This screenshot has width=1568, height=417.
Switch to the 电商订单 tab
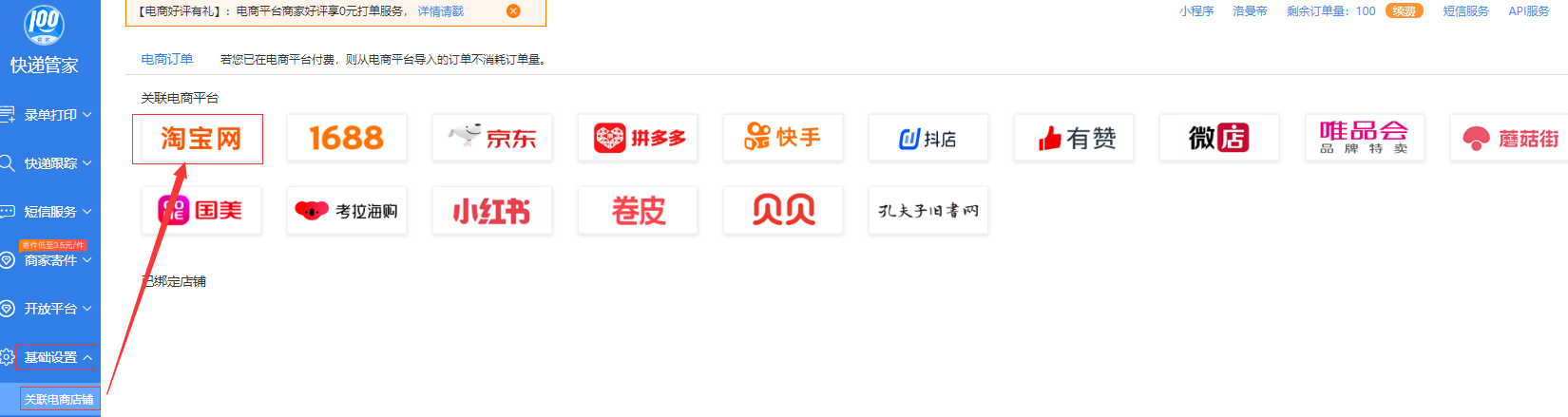tap(167, 59)
